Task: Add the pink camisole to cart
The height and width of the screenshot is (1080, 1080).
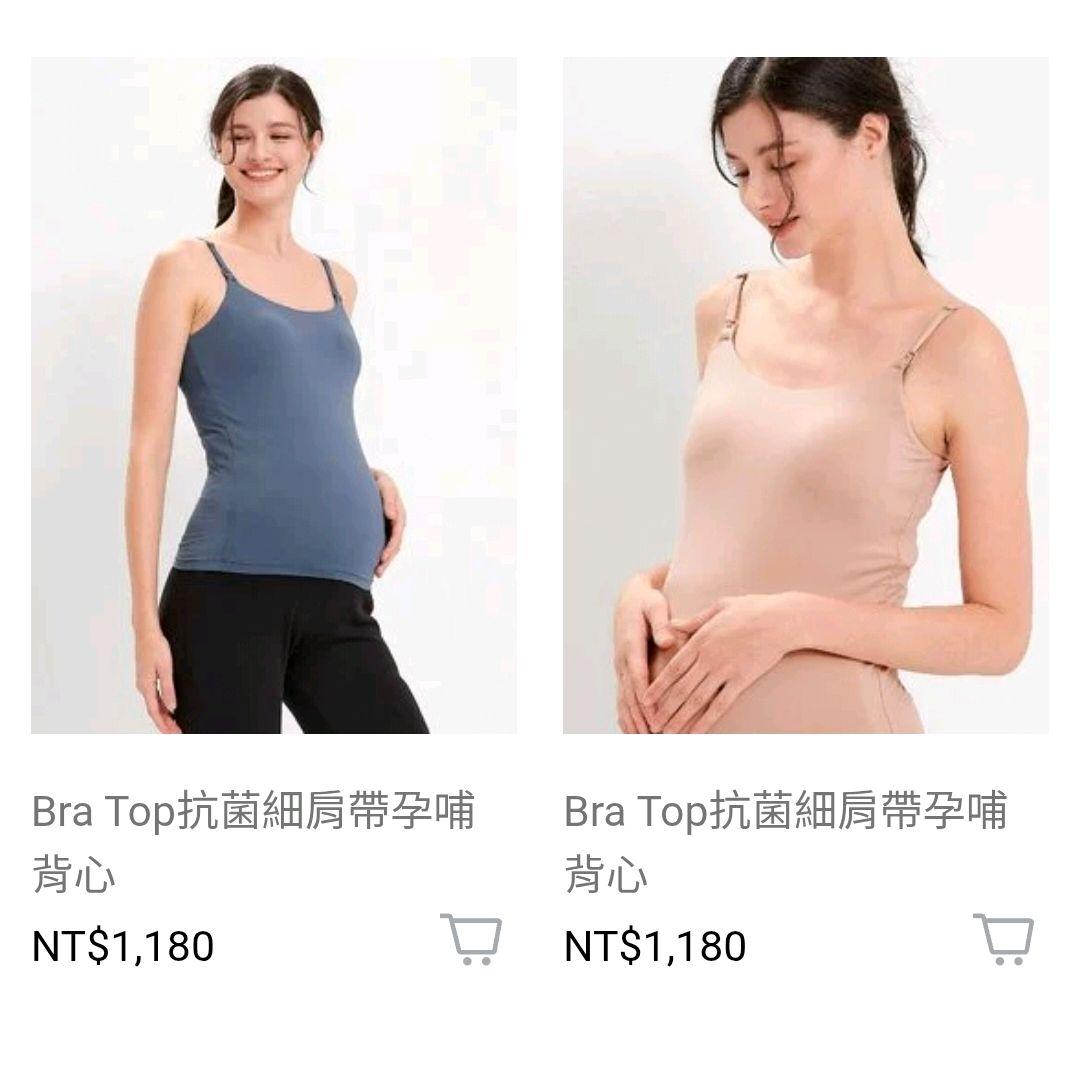Action: tap(1003, 938)
